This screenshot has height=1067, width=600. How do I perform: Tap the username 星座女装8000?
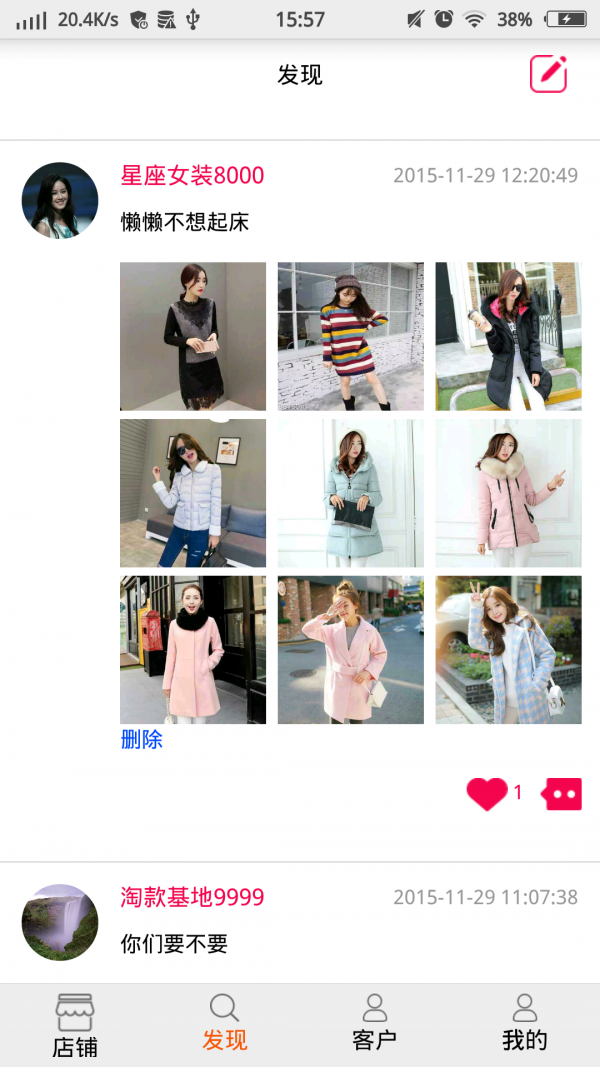[x=192, y=176]
